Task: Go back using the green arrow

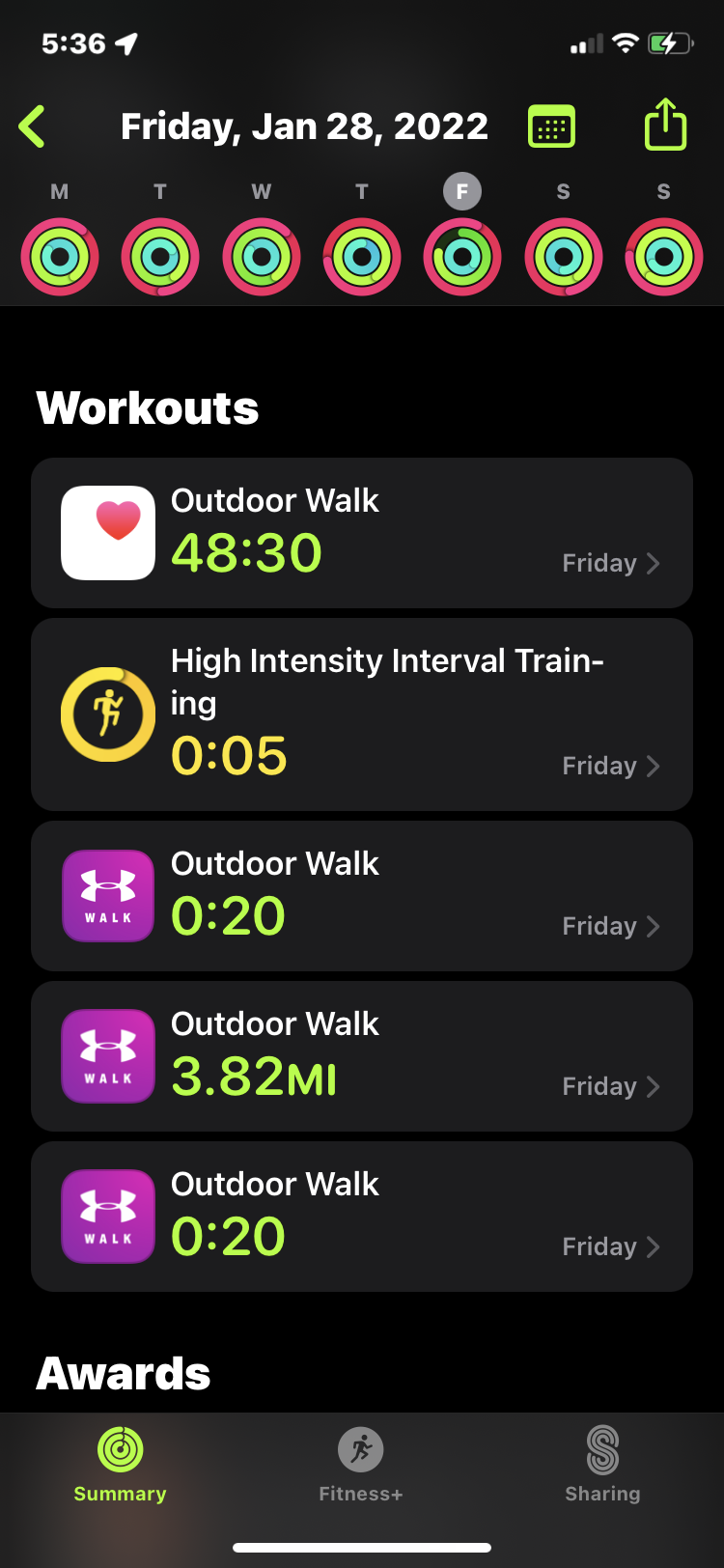Action: pyautogui.click(x=32, y=126)
